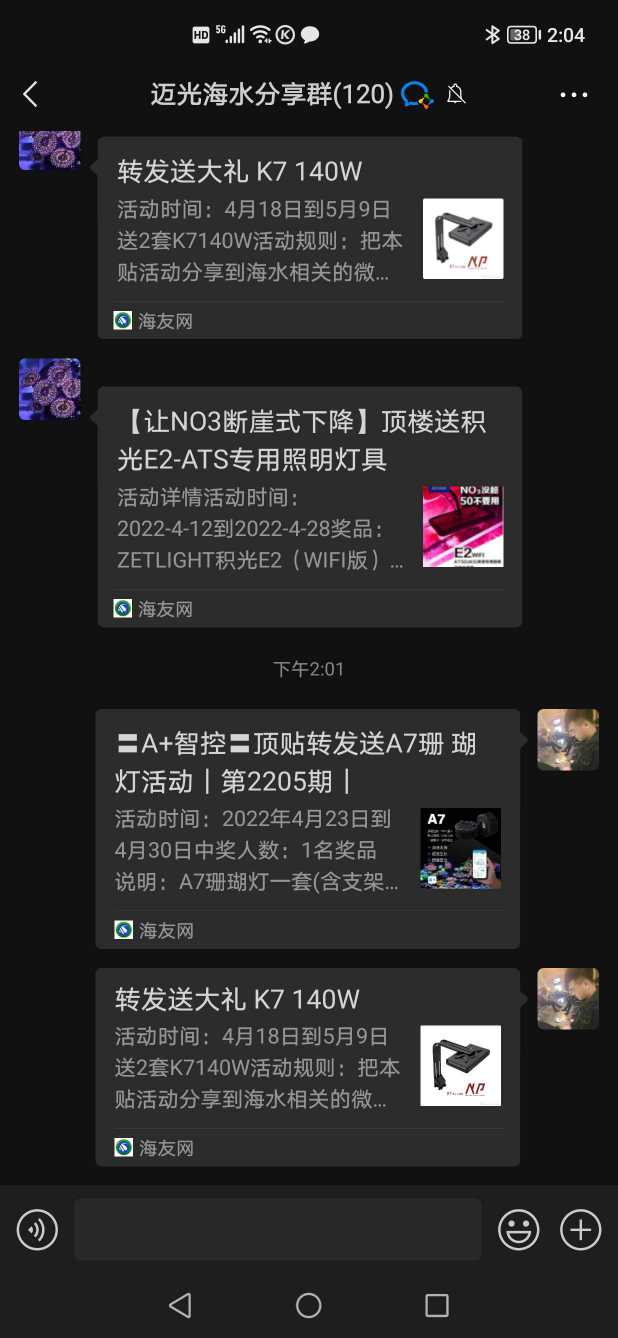This screenshot has height=1338, width=618.
Task: Go back from the group chat
Action: [30, 95]
